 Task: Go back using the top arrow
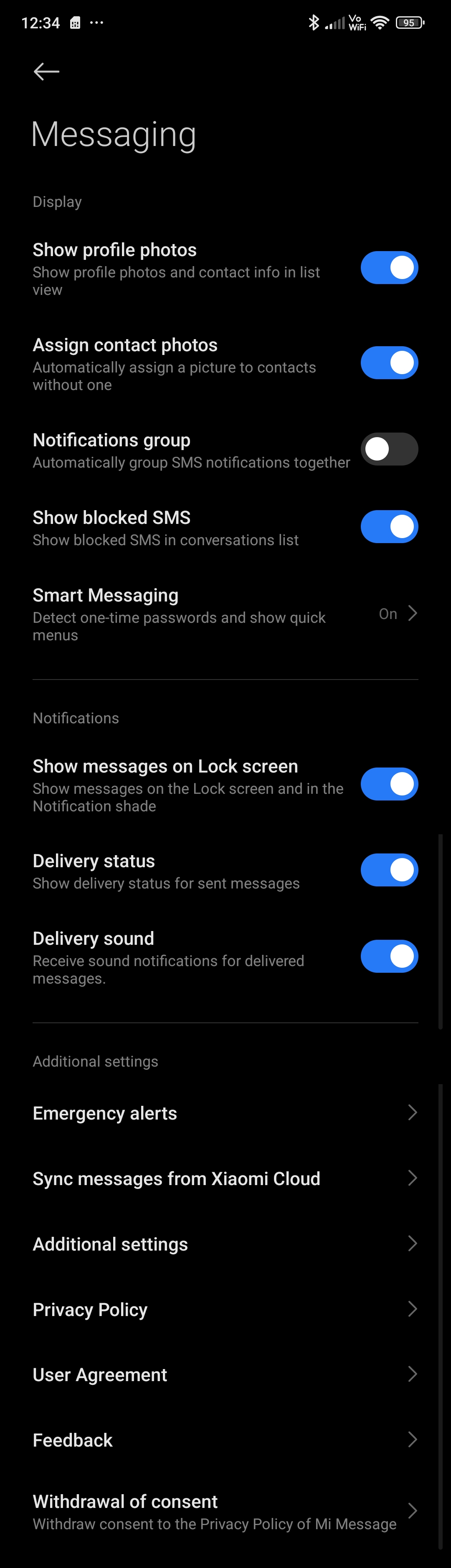[x=46, y=72]
